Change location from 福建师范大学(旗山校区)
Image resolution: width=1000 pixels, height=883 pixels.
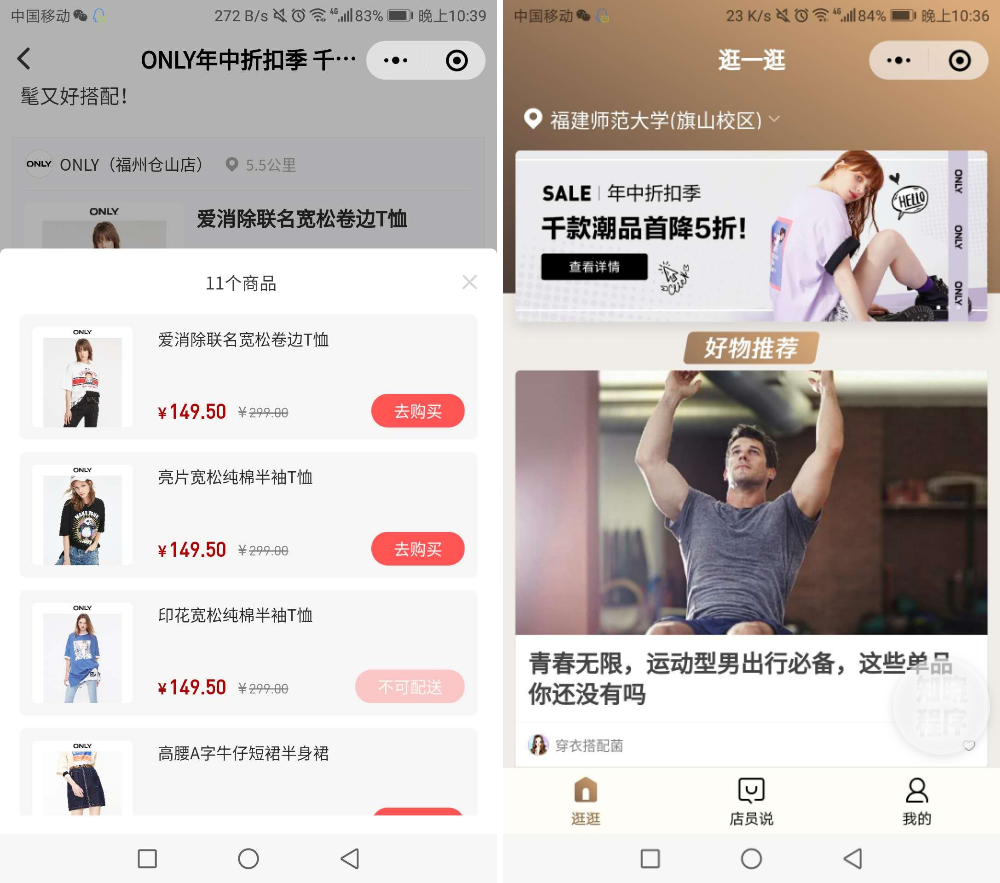pos(652,120)
